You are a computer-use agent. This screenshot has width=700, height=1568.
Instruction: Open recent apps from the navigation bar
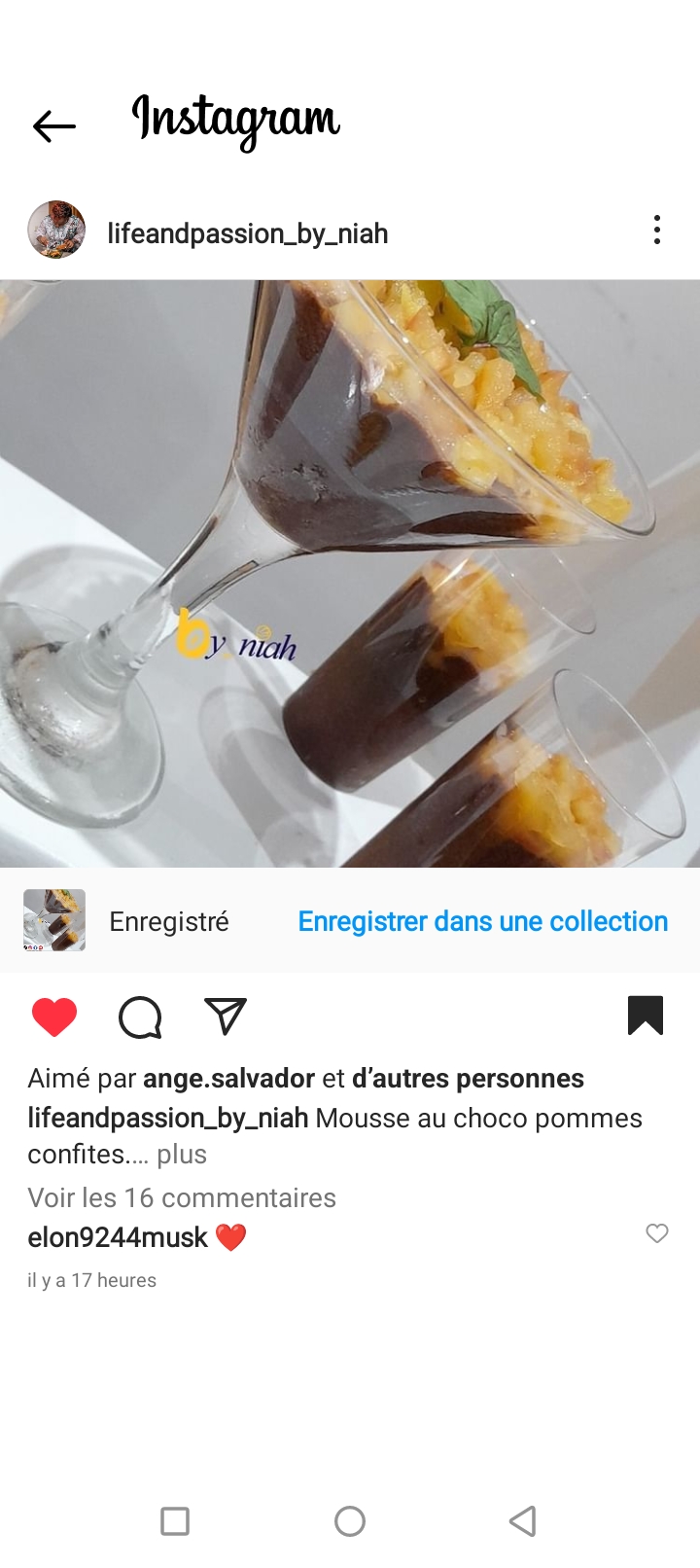pyautogui.click(x=175, y=1521)
